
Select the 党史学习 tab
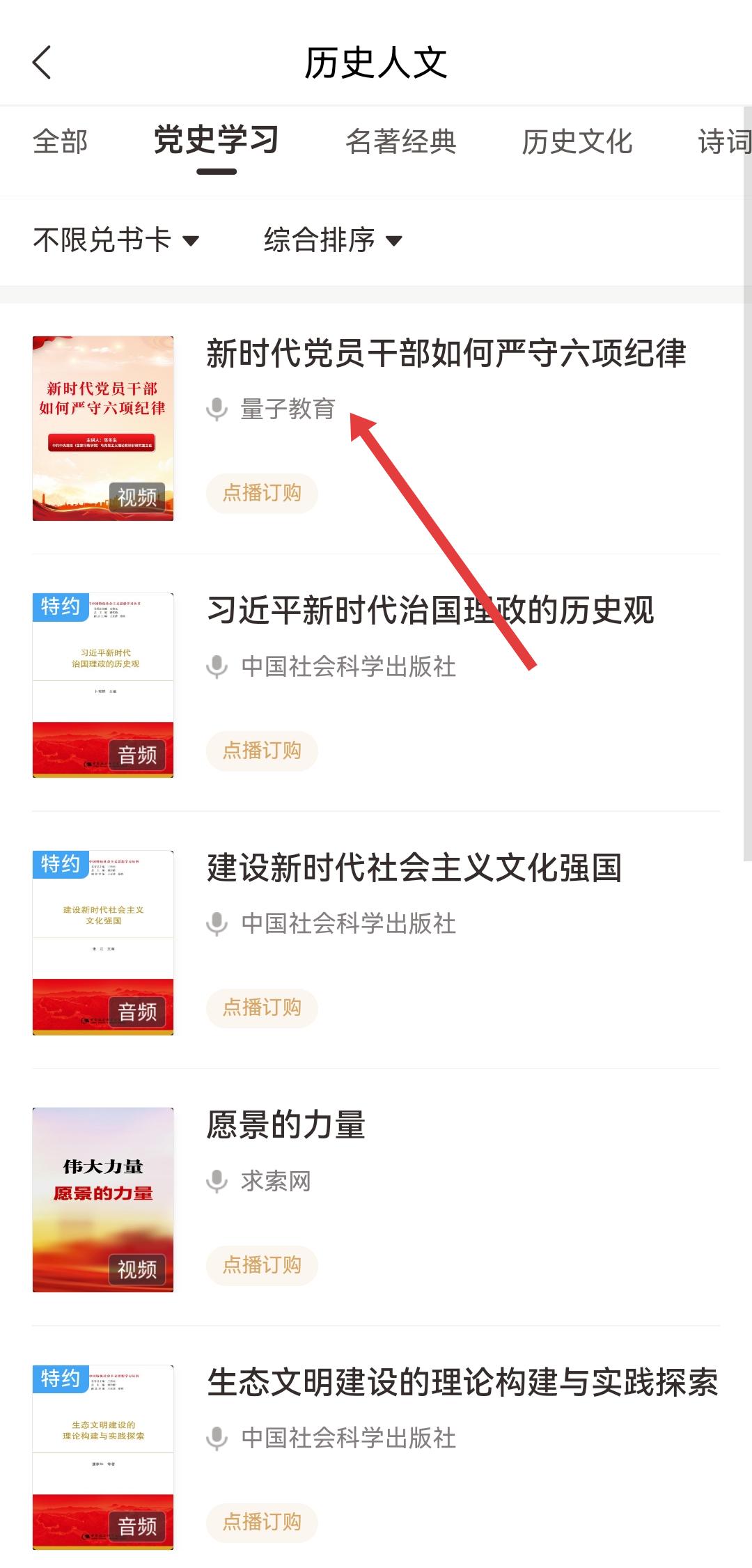click(216, 141)
